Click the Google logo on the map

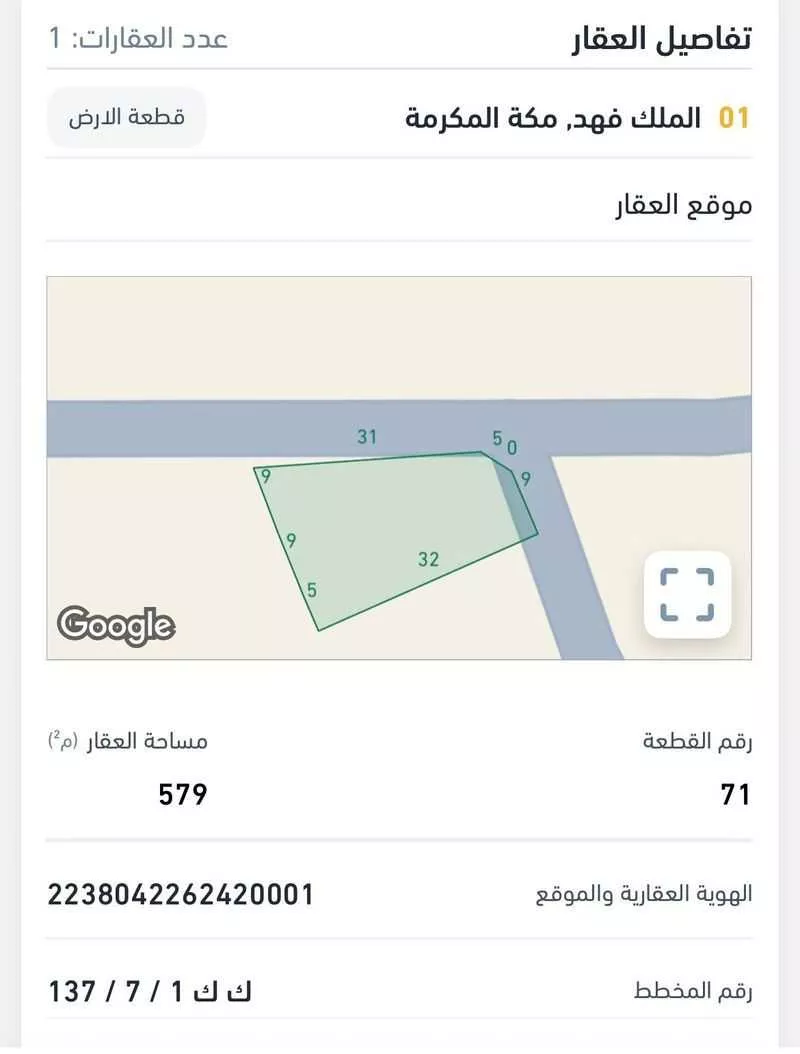coord(116,626)
